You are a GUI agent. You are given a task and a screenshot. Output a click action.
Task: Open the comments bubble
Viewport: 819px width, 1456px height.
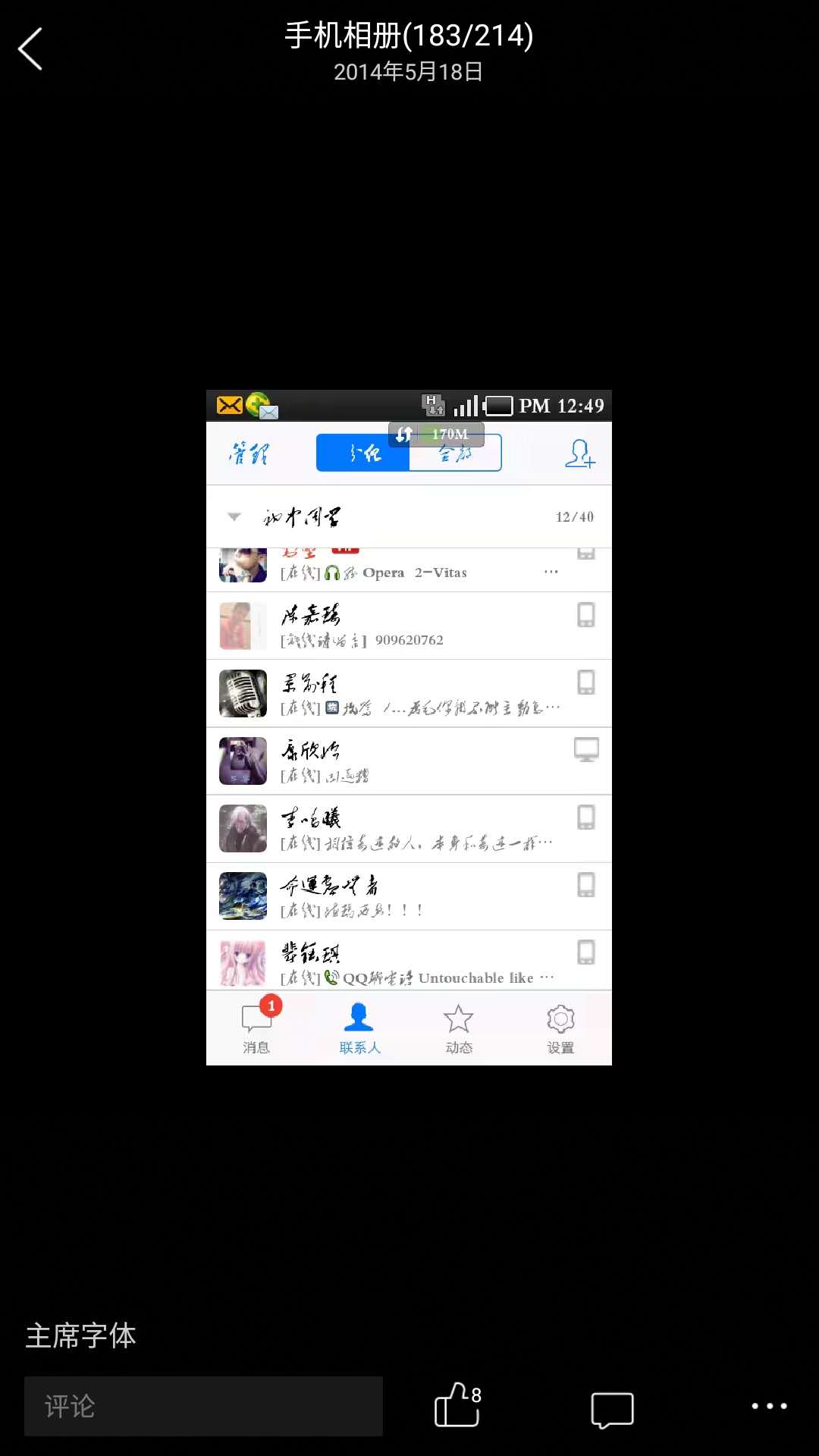[x=612, y=1409]
